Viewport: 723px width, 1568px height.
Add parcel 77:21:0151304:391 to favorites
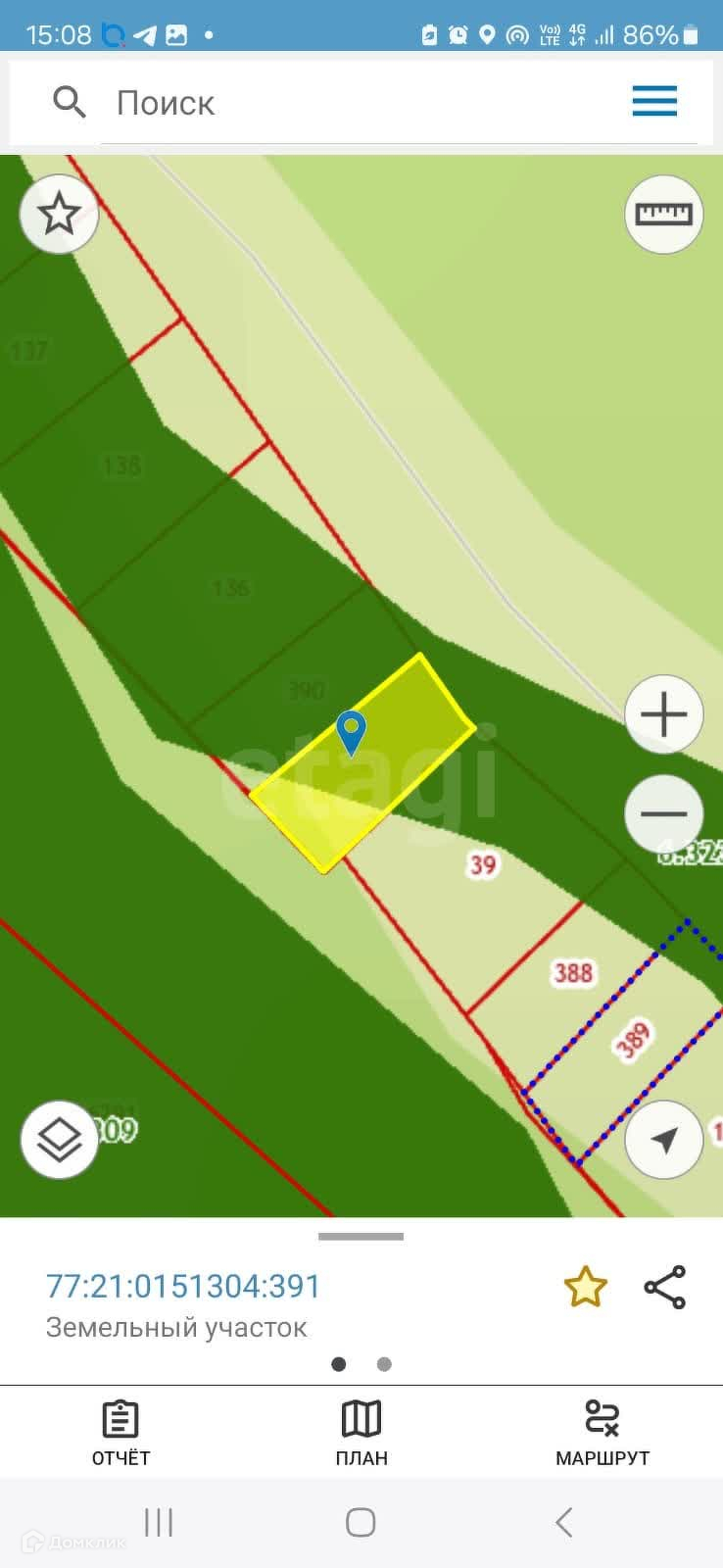[x=585, y=1287]
